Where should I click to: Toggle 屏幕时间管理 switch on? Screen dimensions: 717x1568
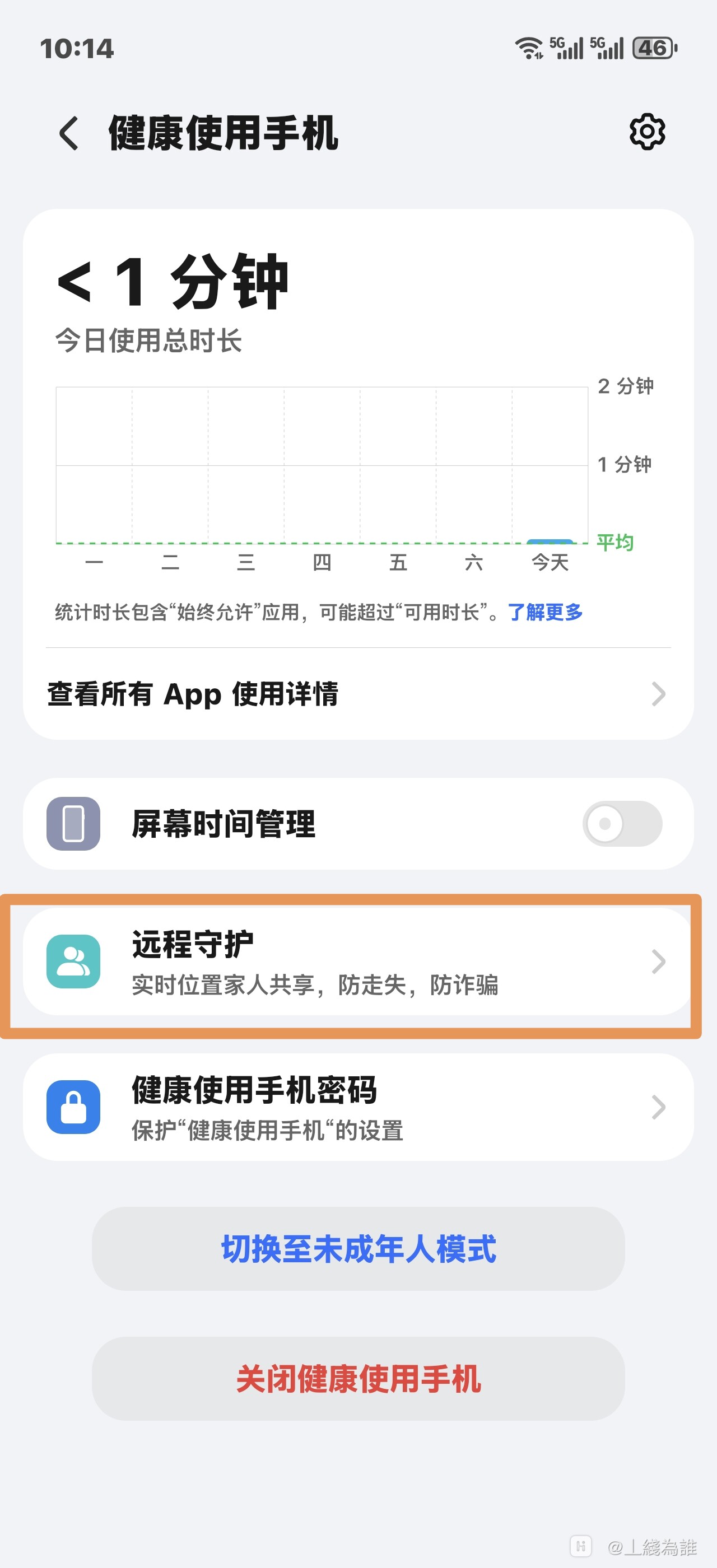tap(621, 824)
